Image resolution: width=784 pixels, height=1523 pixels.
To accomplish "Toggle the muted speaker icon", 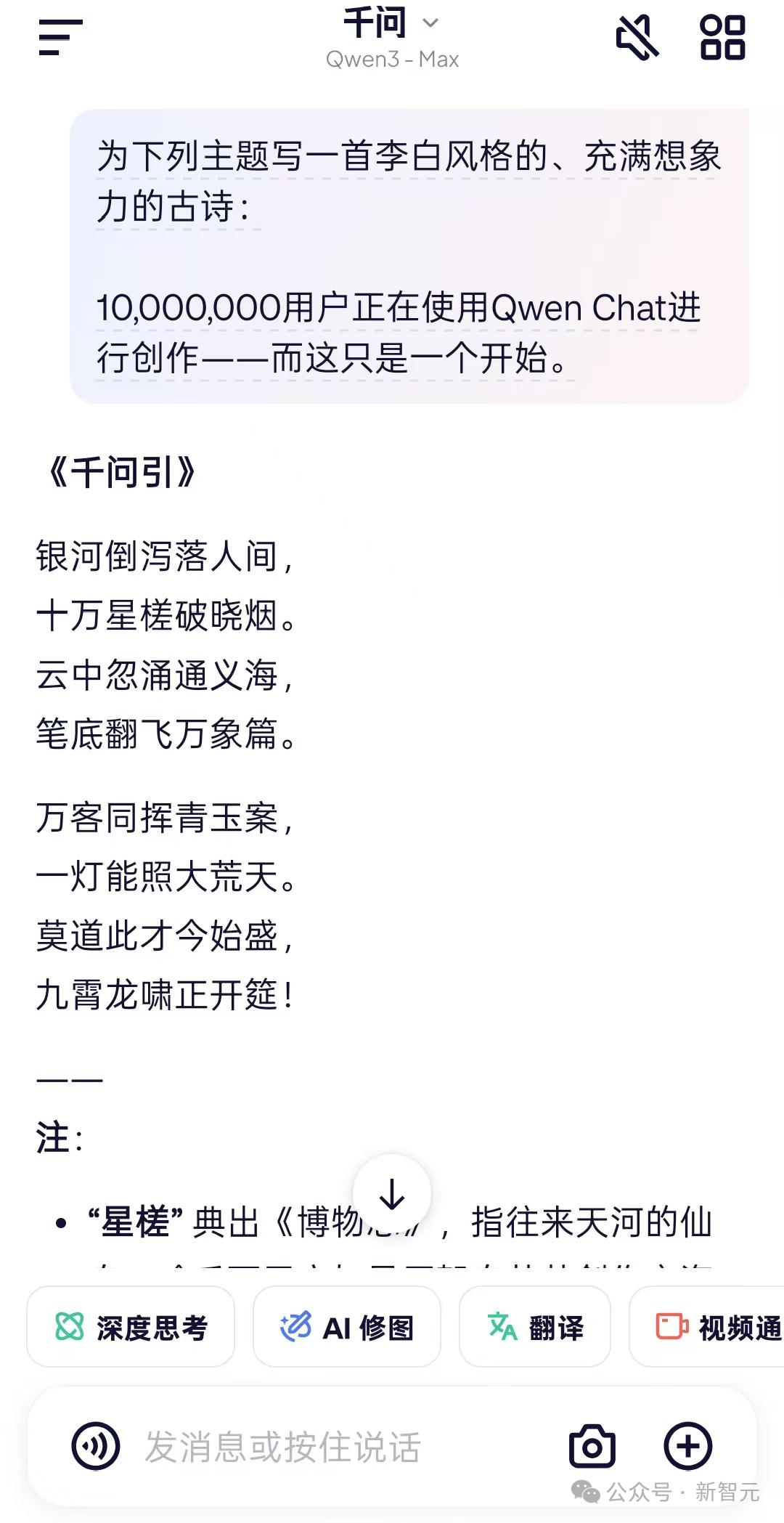I will 637,37.
